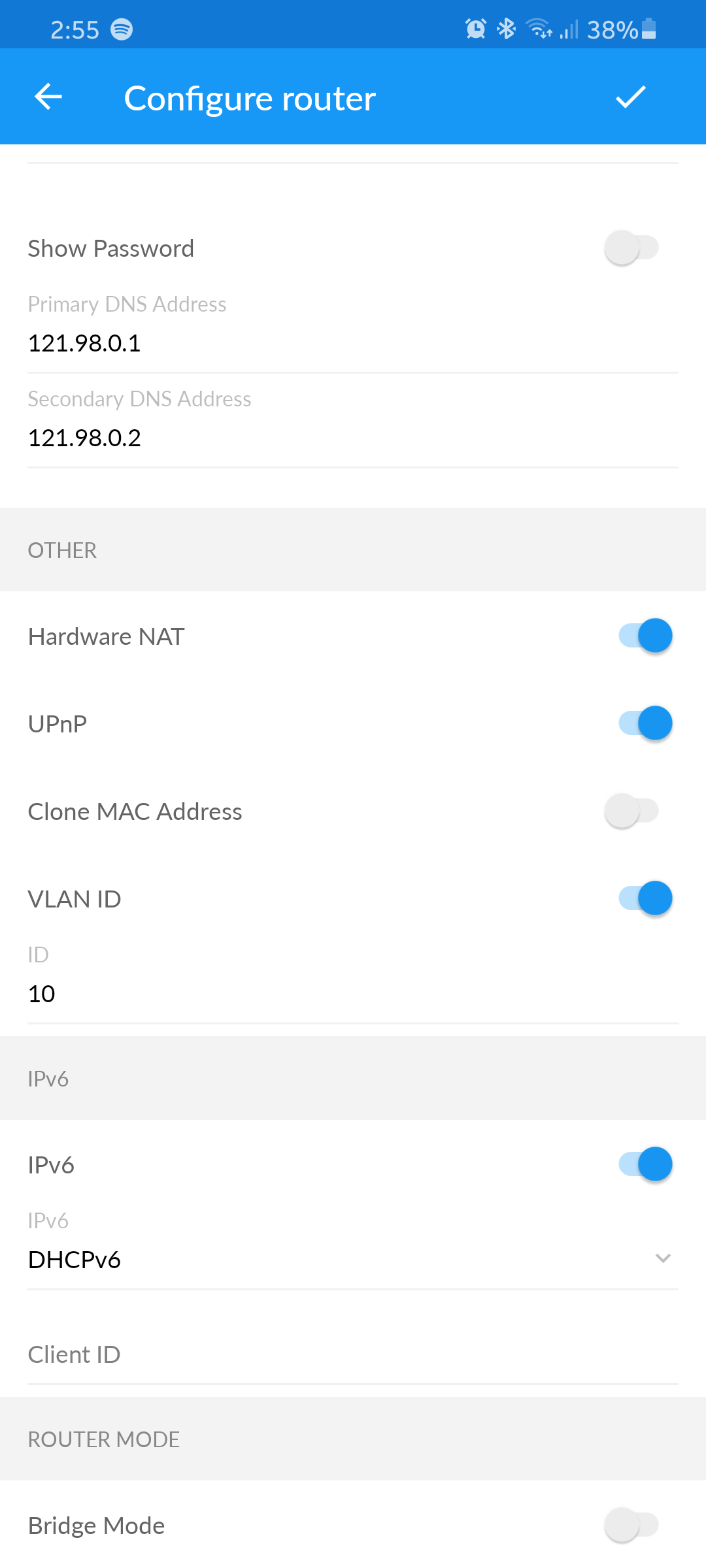Turn off Hardware NAT

(645, 636)
